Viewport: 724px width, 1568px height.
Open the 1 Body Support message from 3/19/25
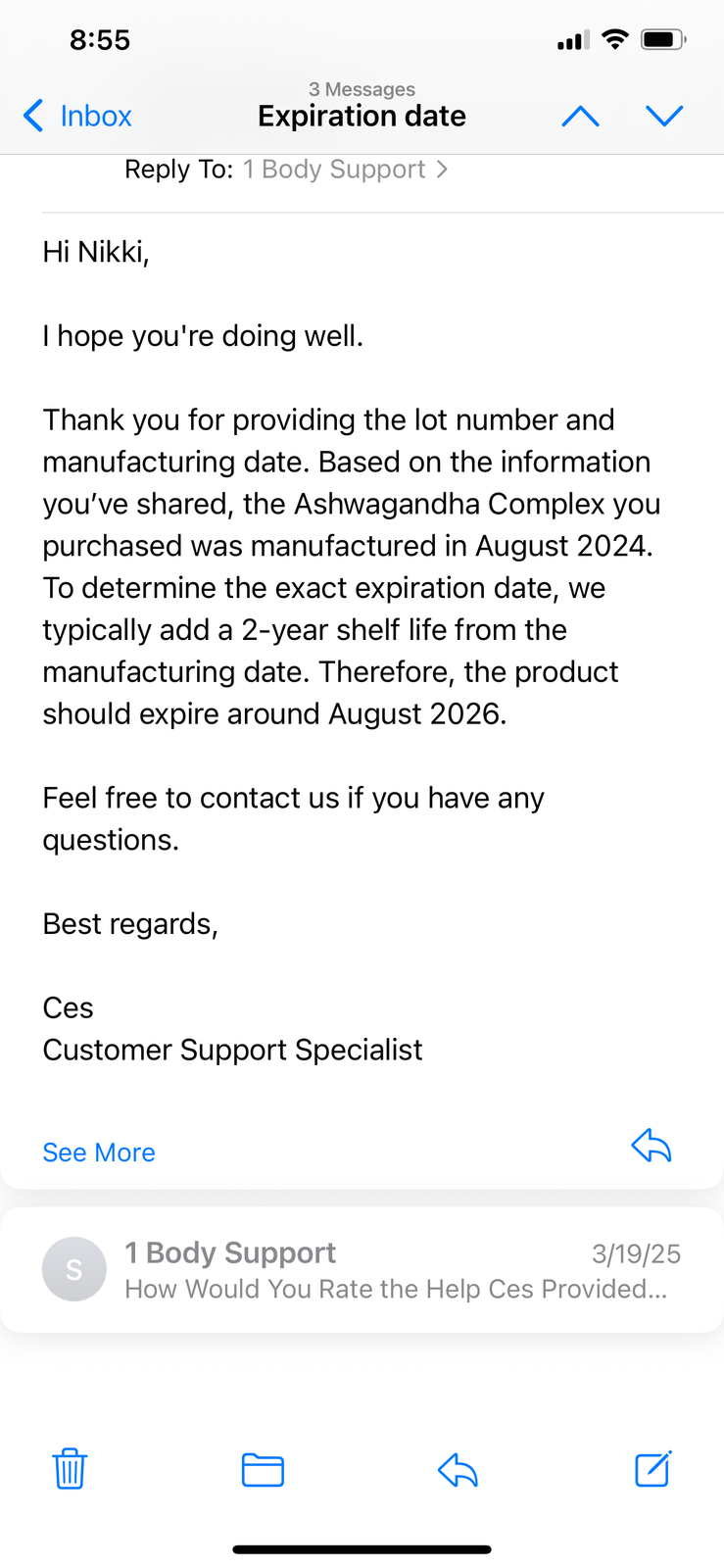(x=362, y=1270)
